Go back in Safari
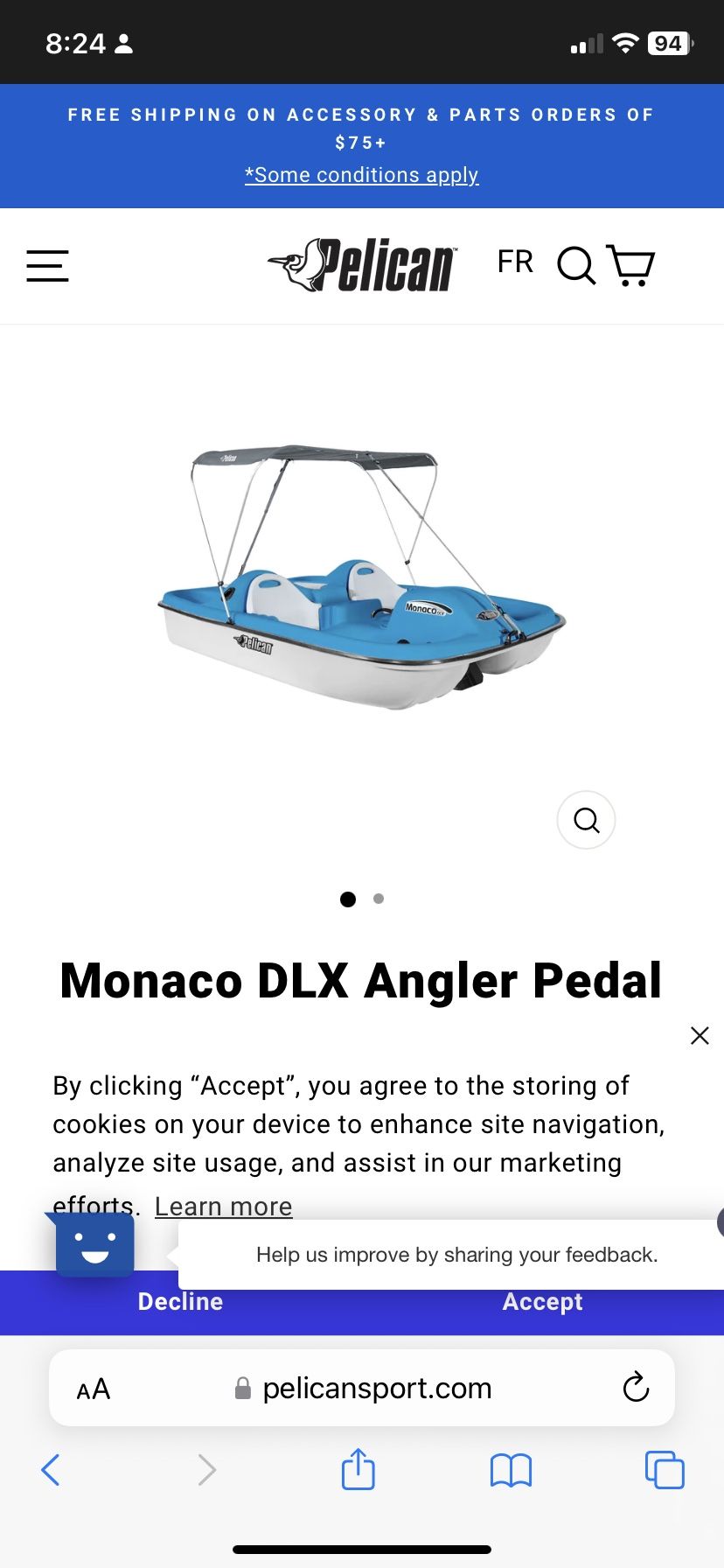This screenshot has width=724, height=1568. (x=51, y=1470)
